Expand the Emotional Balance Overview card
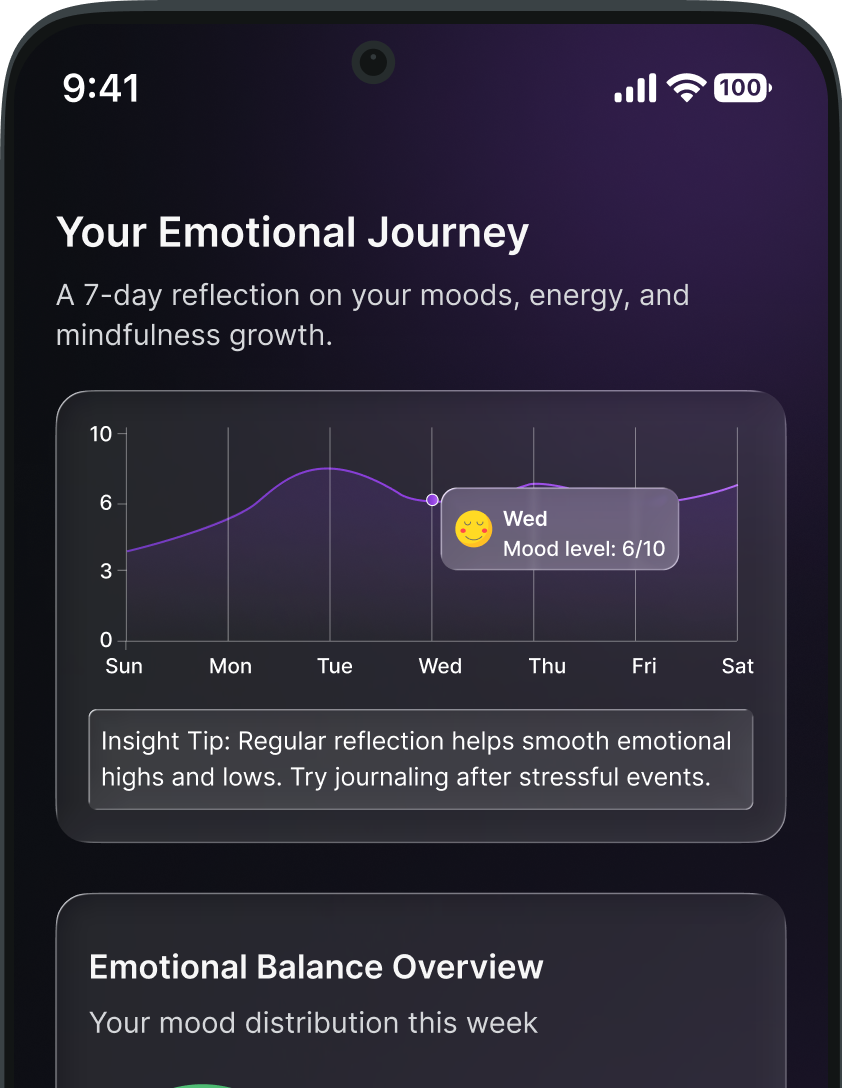This screenshot has height=1088, width=842. (x=316, y=967)
